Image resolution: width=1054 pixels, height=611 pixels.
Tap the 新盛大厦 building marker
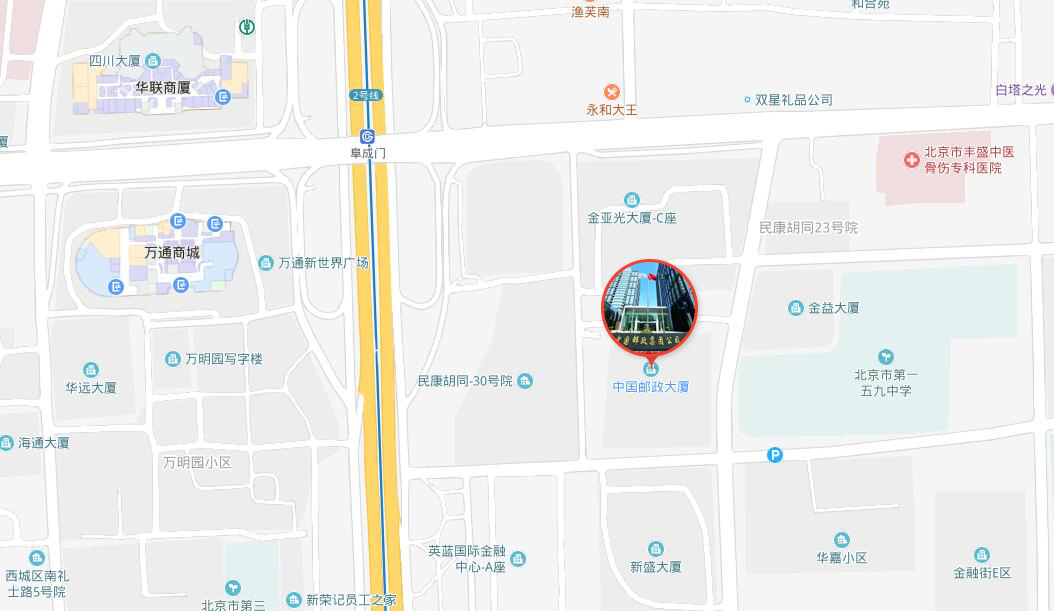[655, 549]
